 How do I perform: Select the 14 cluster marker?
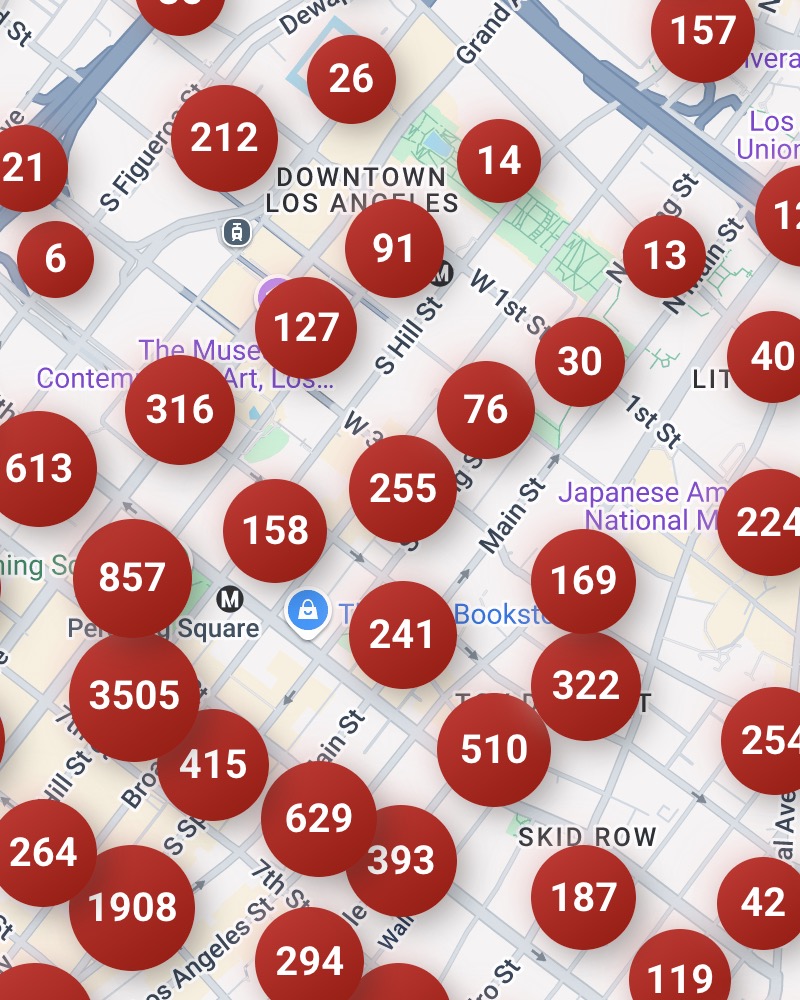[499, 160]
